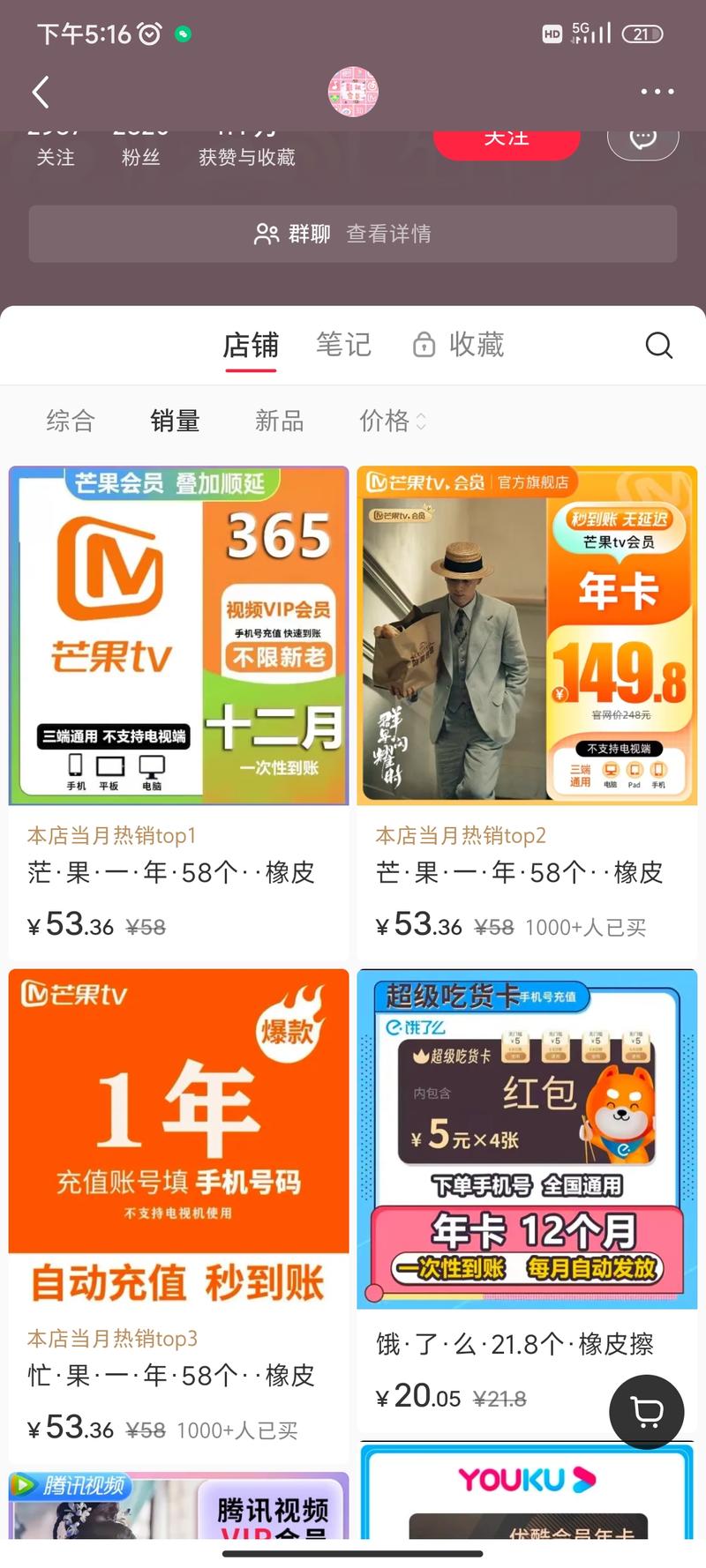Open private message chat bubble
Screen dimensions: 706x1568
click(x=642, y=141)
